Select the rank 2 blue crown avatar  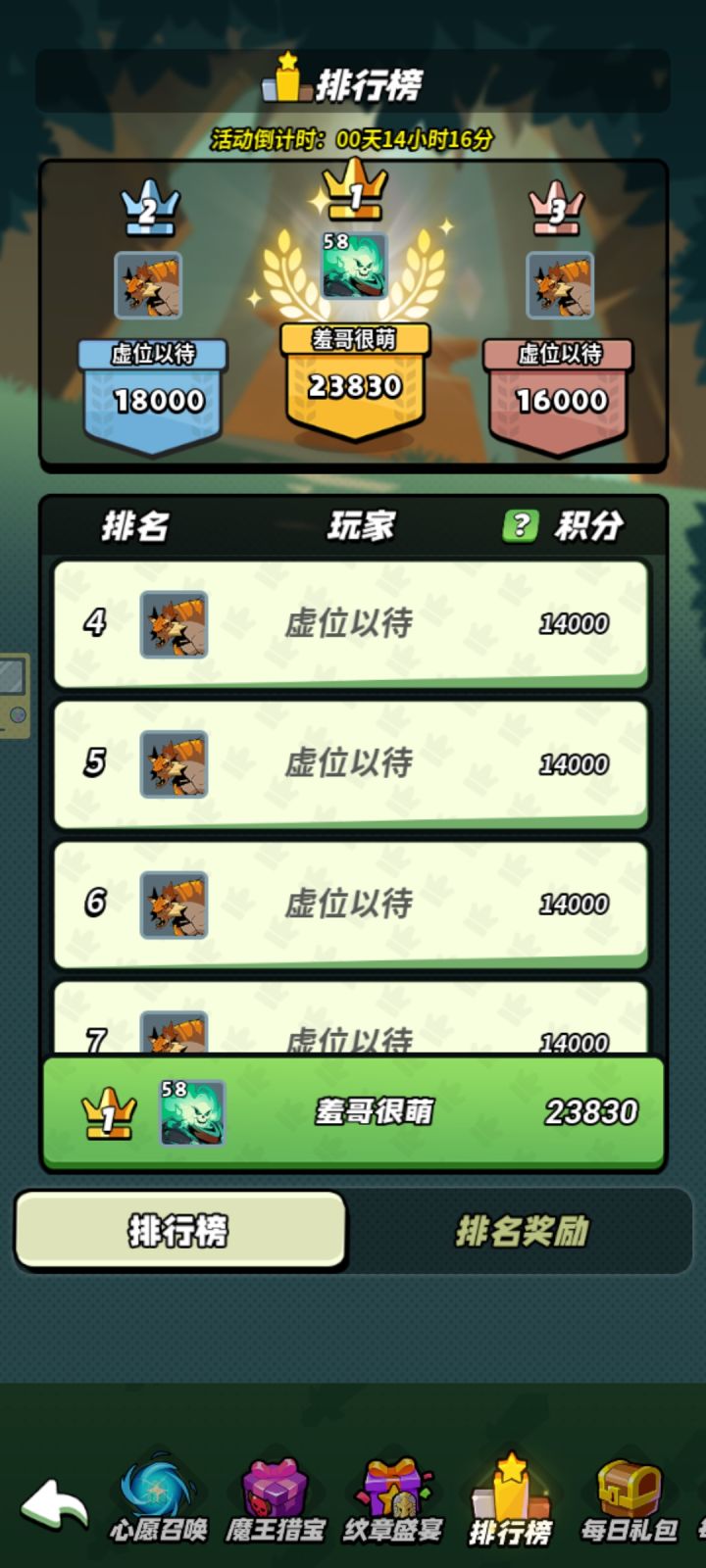[x=147, y=286]
